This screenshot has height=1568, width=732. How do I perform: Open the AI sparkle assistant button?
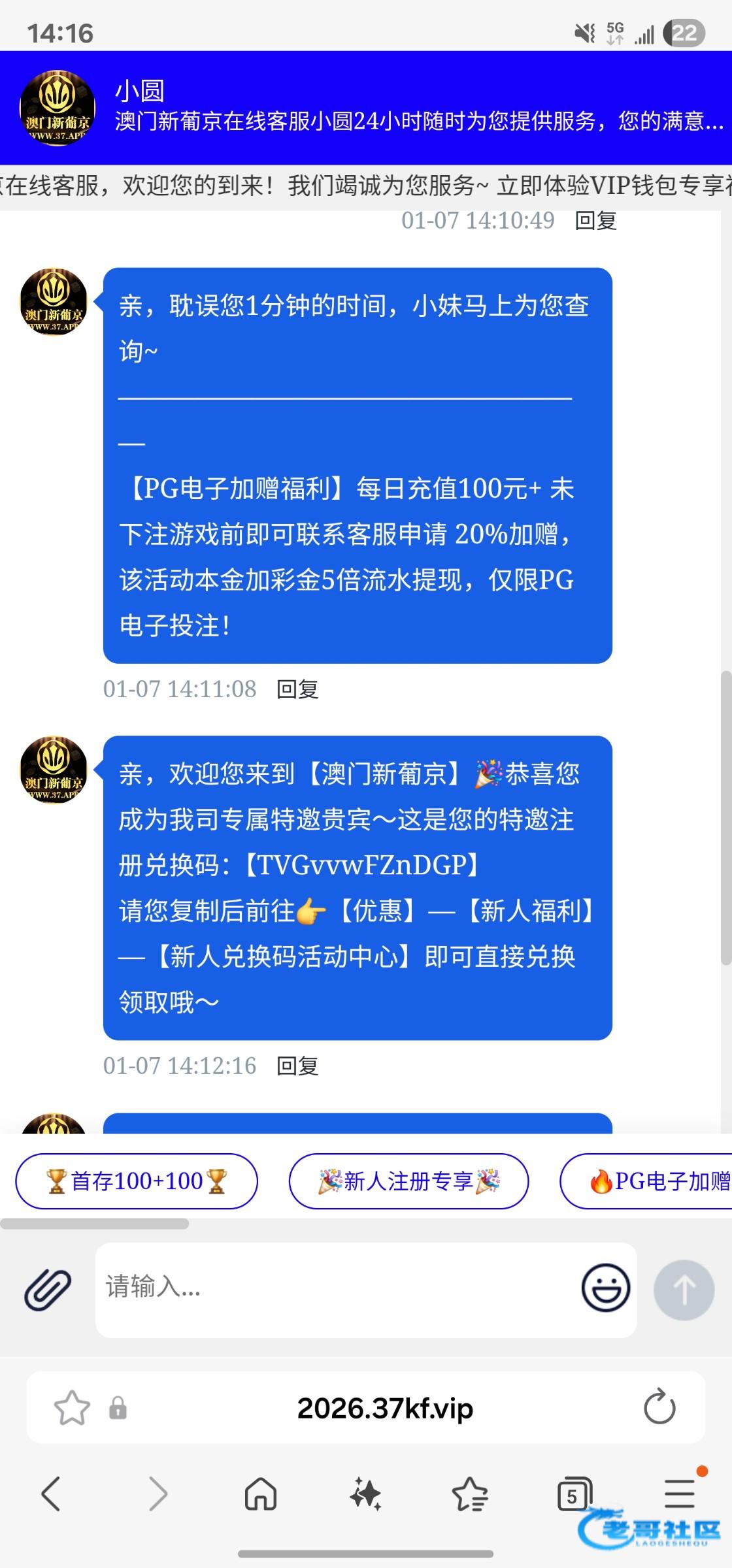(365, 1494)
